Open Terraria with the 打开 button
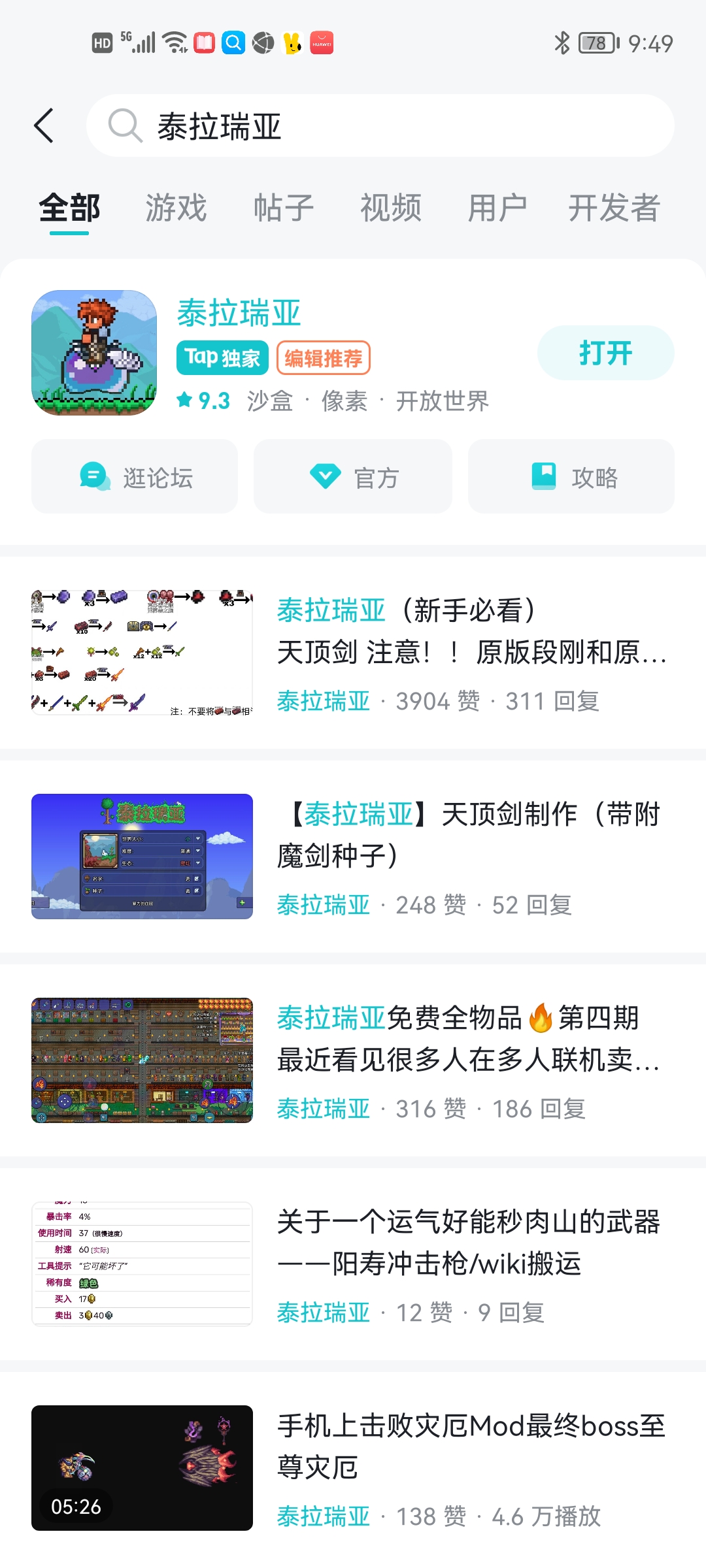 [x=605, y=353]
